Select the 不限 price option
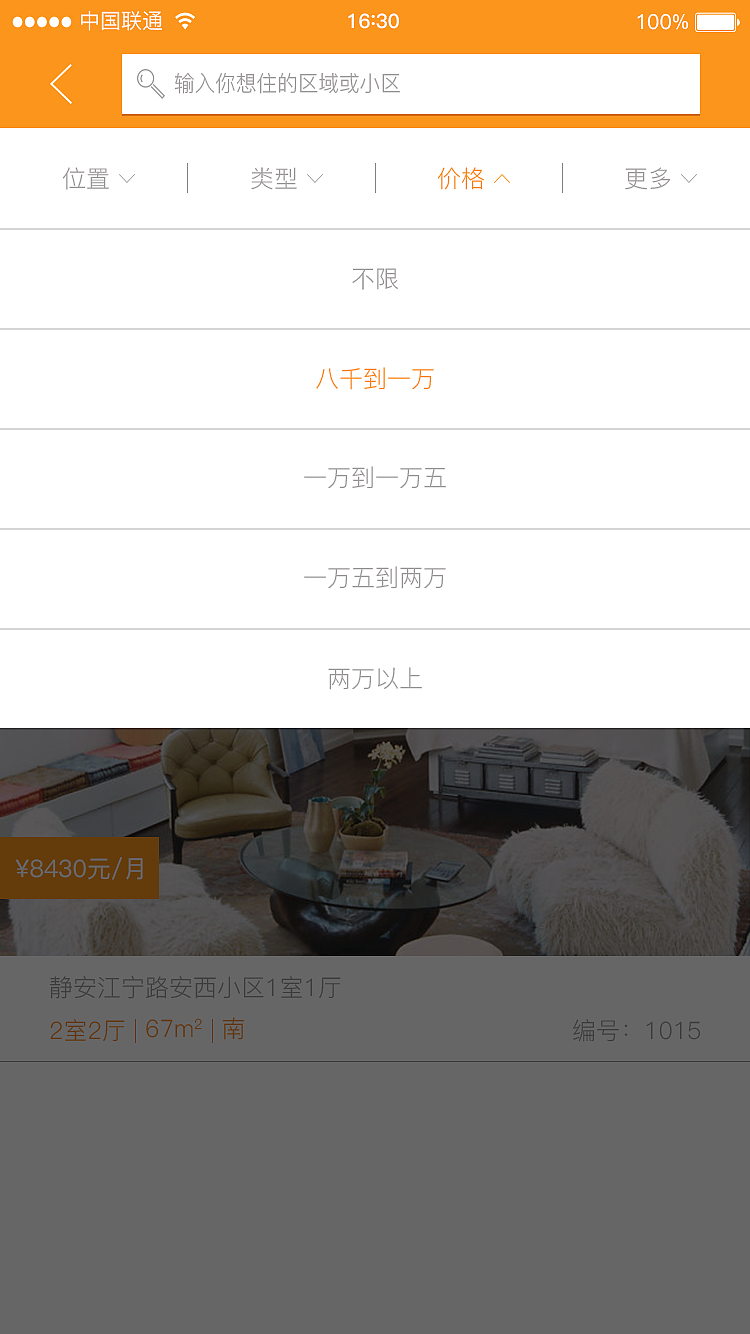This screenshot has width=750, height=1334. tap(375, 279)
